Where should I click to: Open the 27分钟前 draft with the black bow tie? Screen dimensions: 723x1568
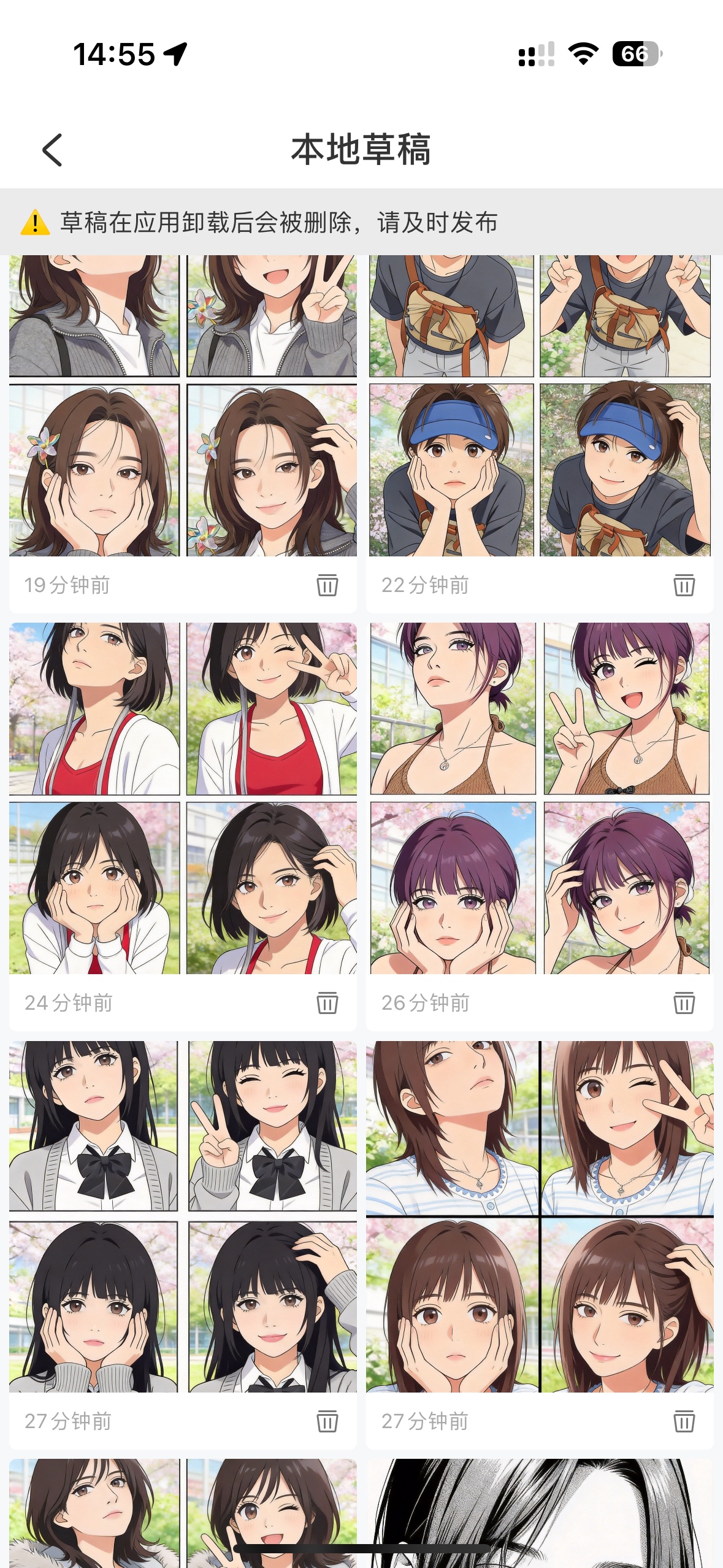coord(183,1216)
